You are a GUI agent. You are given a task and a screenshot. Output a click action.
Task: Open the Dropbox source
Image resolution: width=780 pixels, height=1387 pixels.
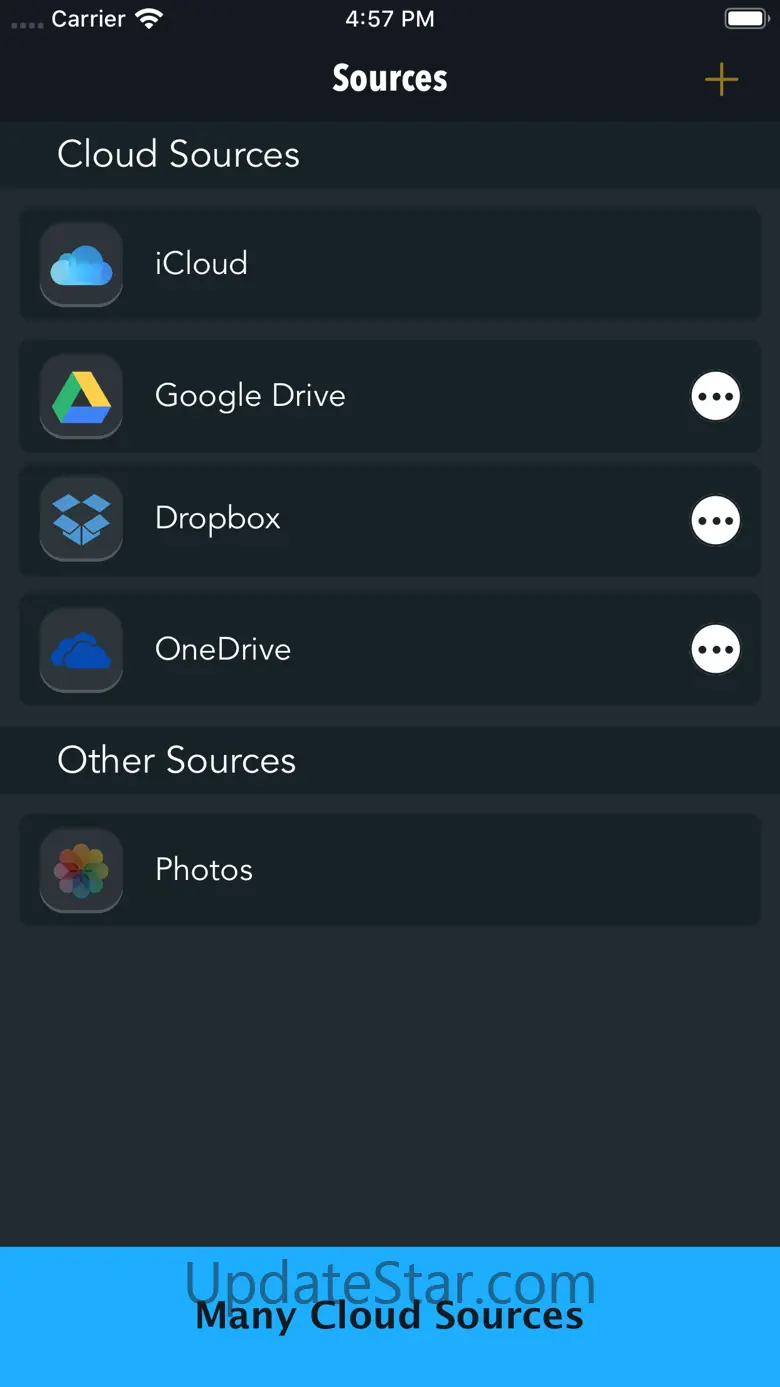point(390,520)
